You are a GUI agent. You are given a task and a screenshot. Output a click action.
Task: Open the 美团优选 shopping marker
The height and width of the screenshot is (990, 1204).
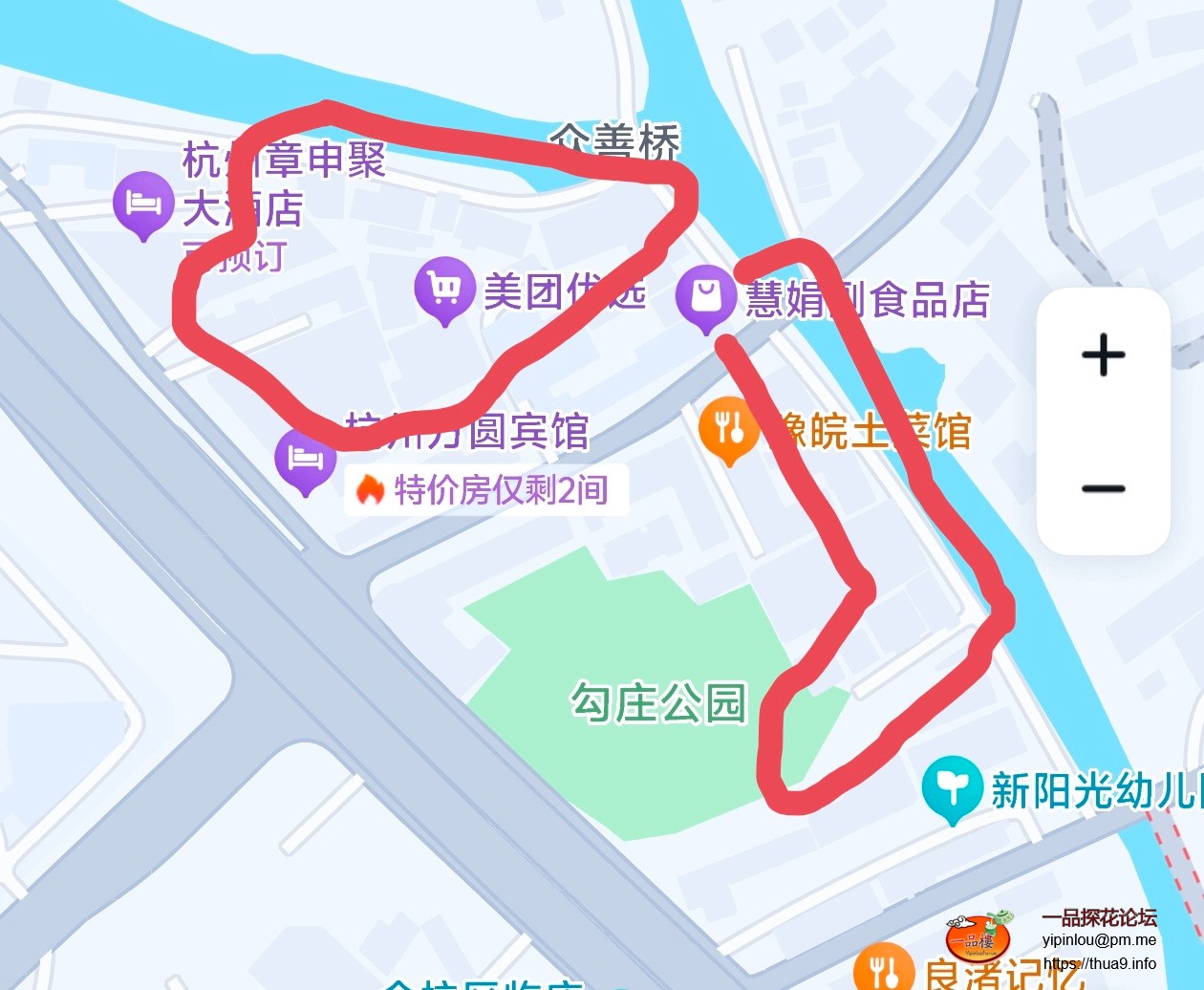tap(444, 289)
